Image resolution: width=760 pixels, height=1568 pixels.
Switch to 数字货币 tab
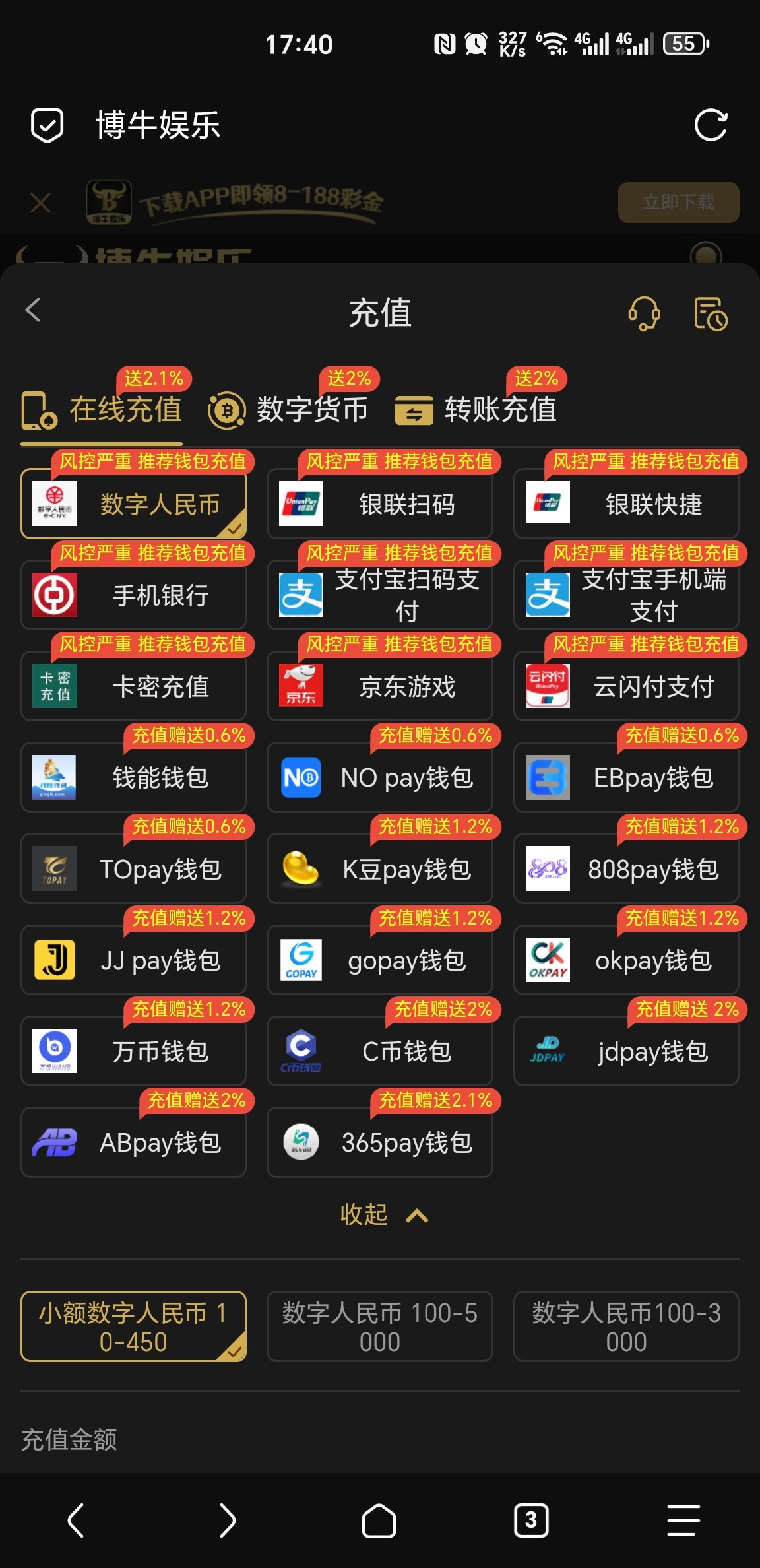point(288,409)
